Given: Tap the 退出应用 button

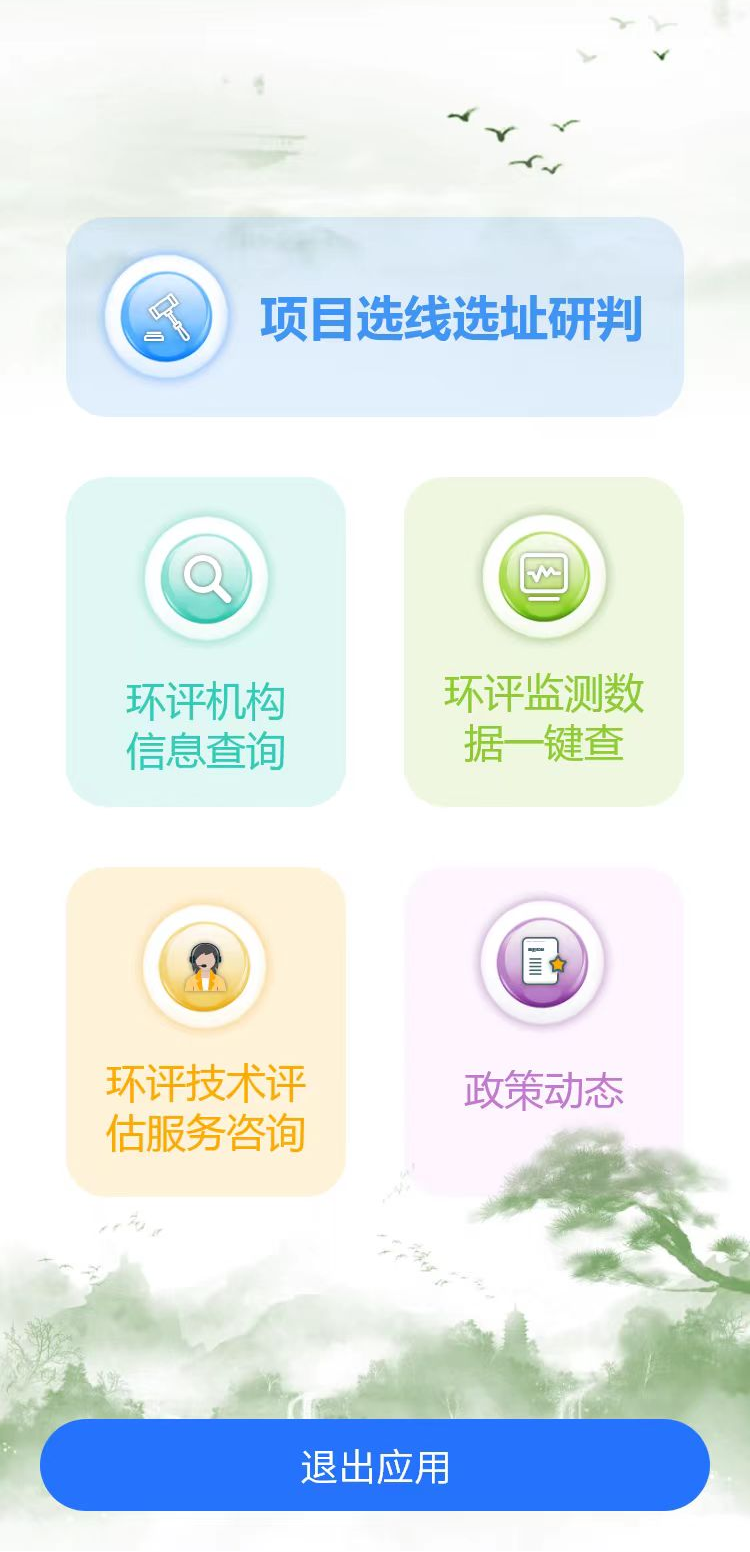Looking at the screenshot, I should pyautogui.click(x=375, y=1465).
